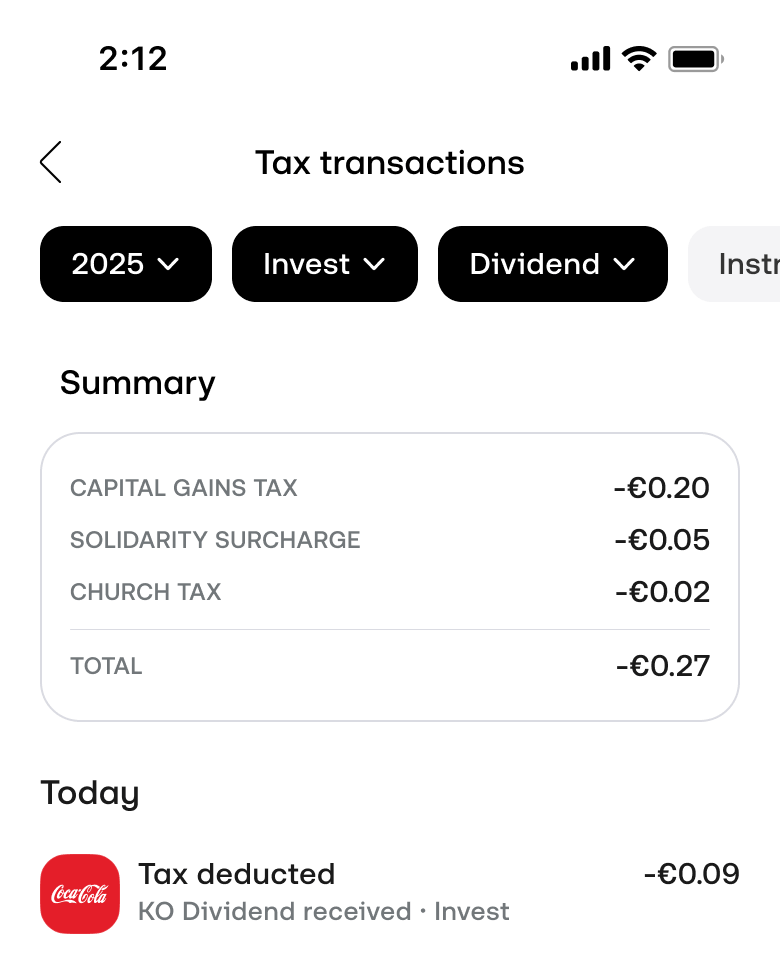Open the Invest account filter
This screenshot has height=972, width=780.
pos(324,264)
